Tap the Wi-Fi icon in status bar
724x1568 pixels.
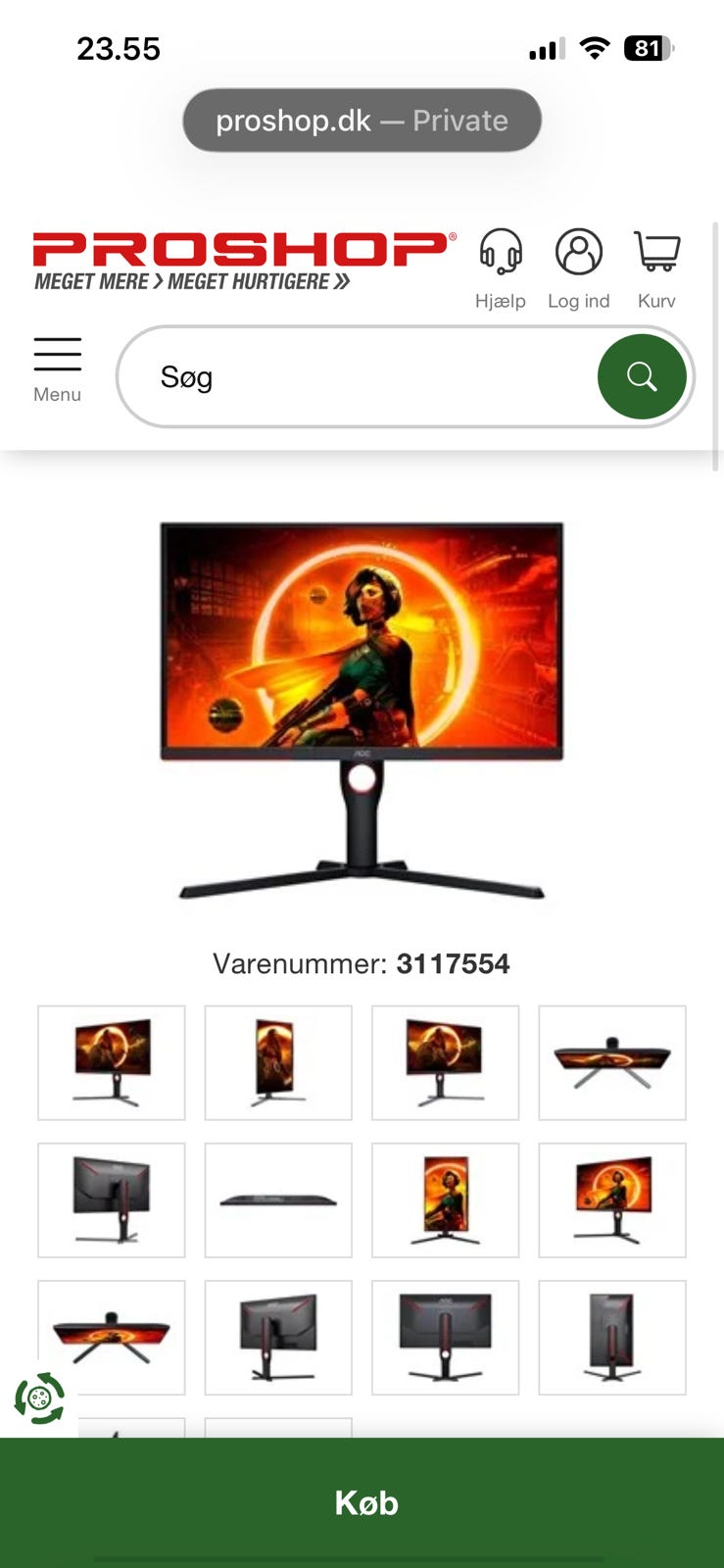point(598,46)
